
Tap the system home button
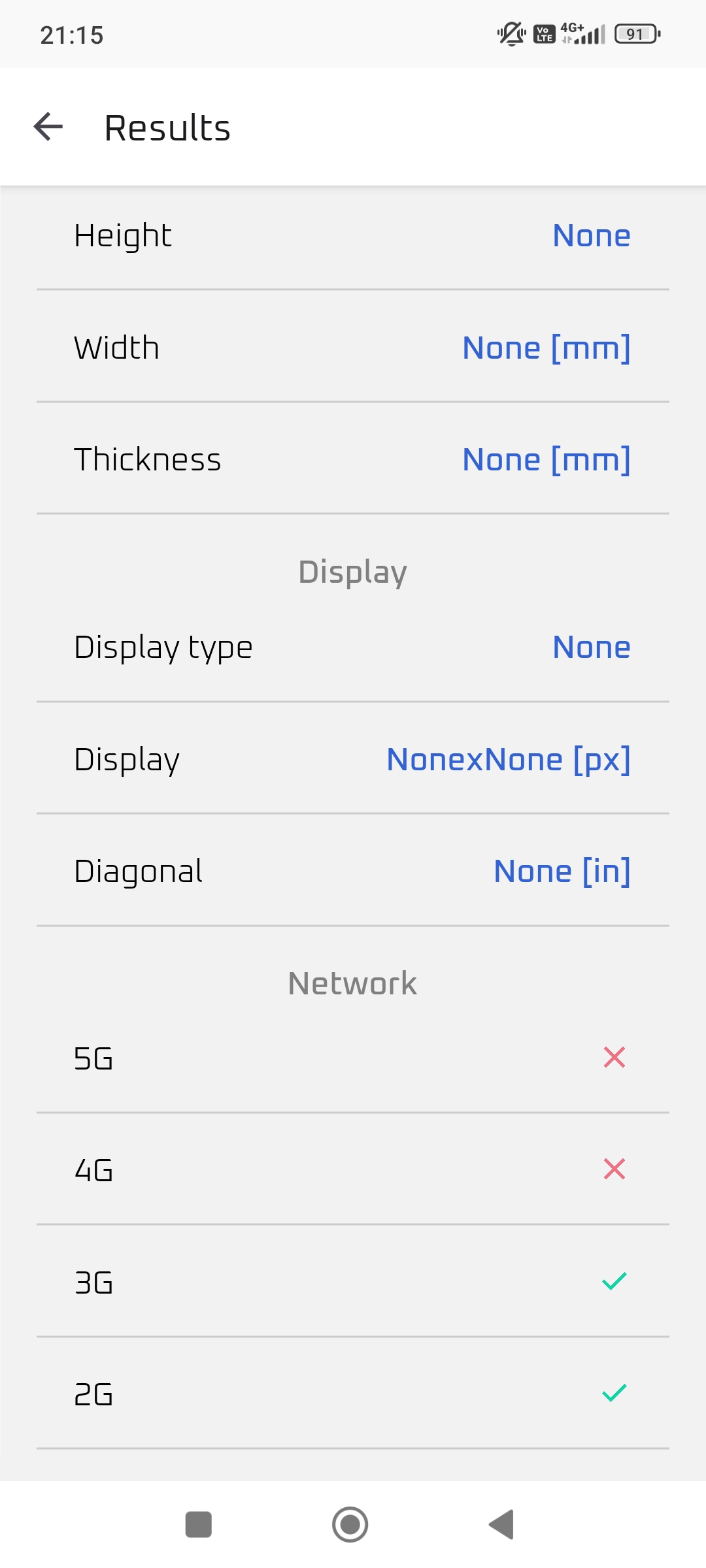[x=350, y=1524]
